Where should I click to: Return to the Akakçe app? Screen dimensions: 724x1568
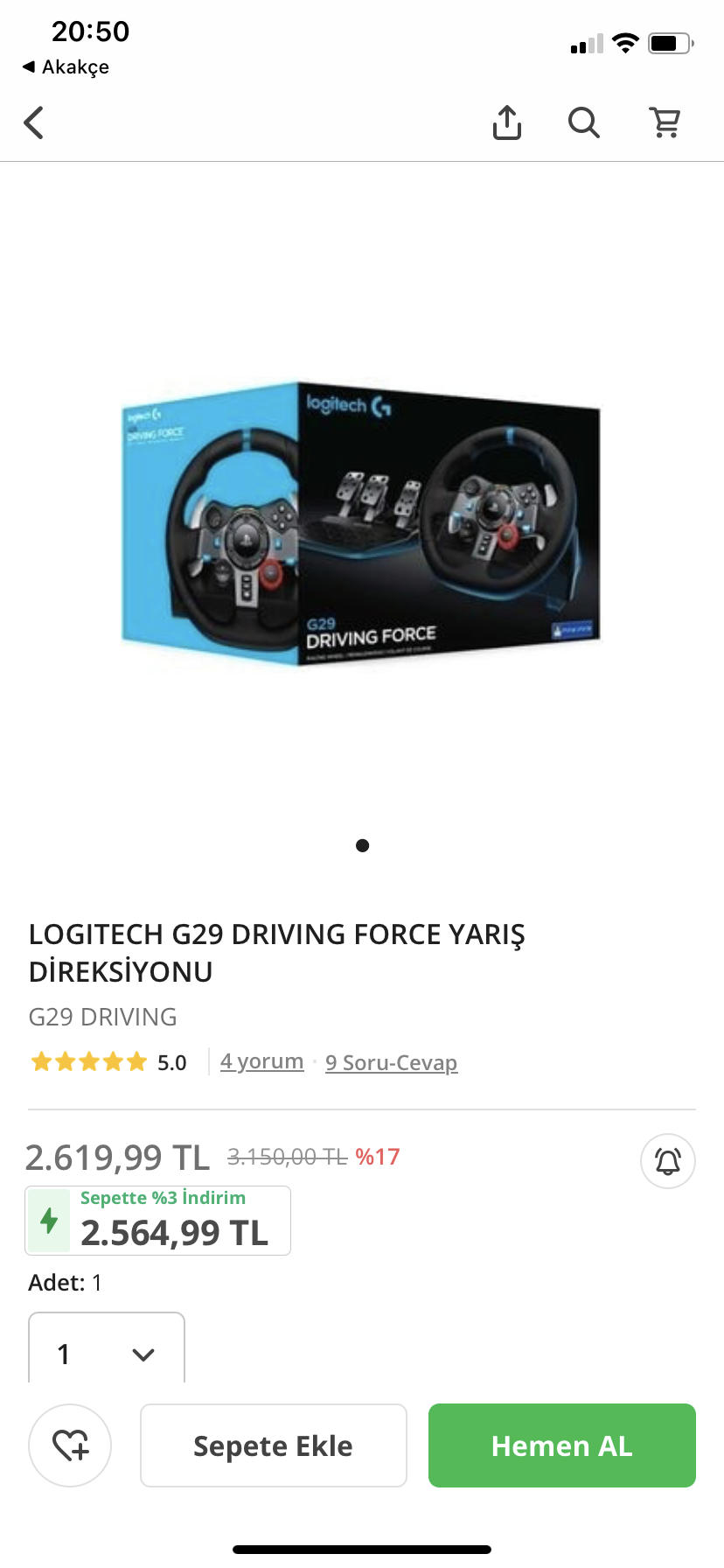(66, 67)
